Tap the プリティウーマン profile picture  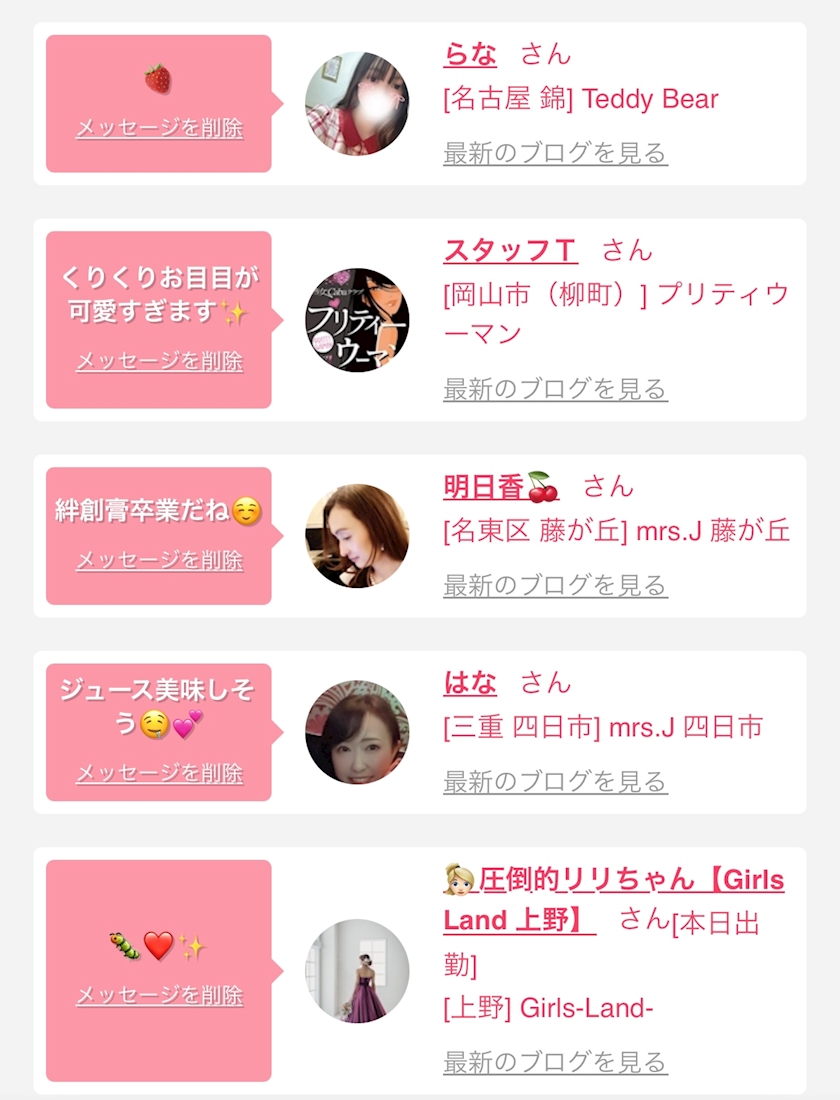(357, 320)
